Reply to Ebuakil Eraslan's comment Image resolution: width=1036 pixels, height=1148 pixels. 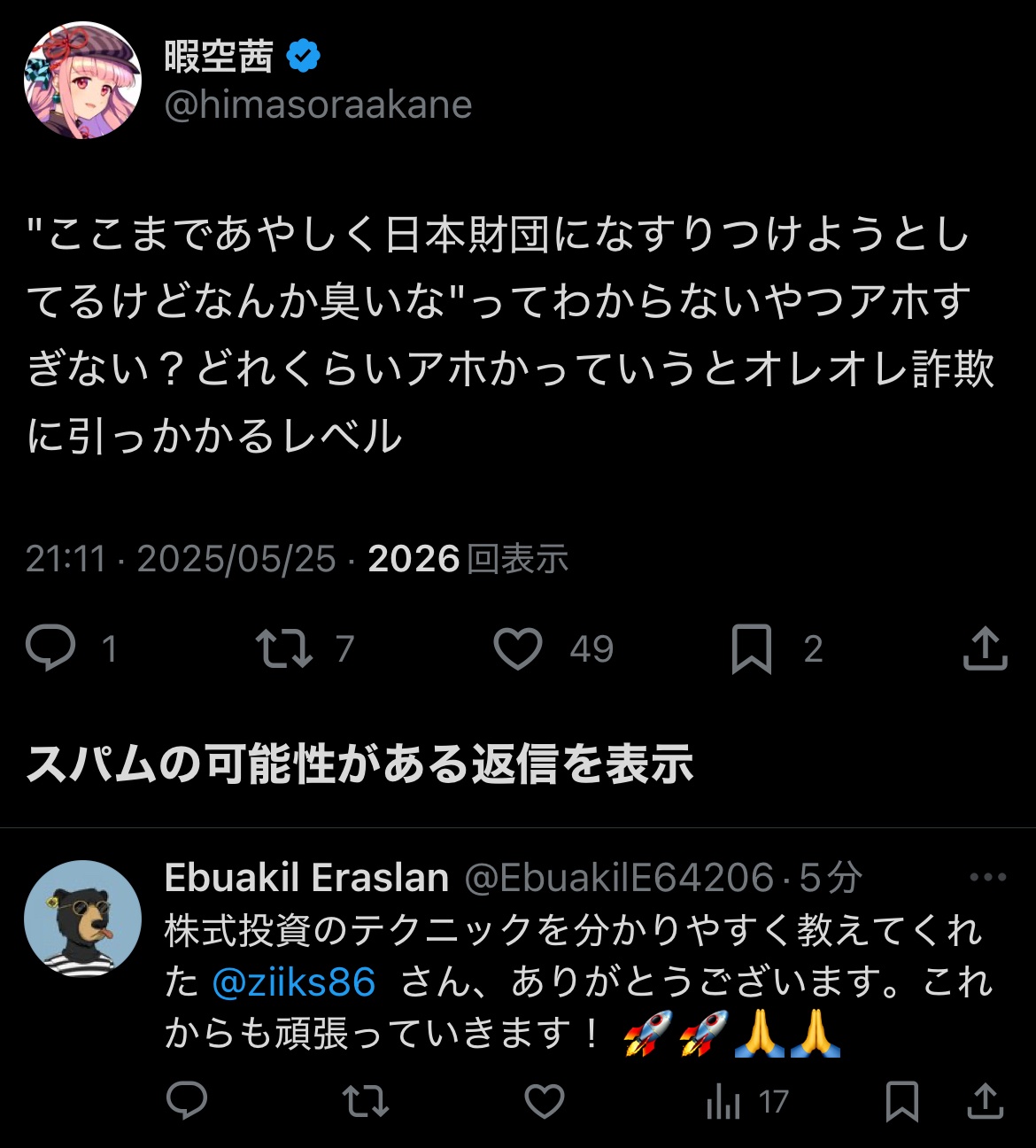click(x=188, y=1099)
